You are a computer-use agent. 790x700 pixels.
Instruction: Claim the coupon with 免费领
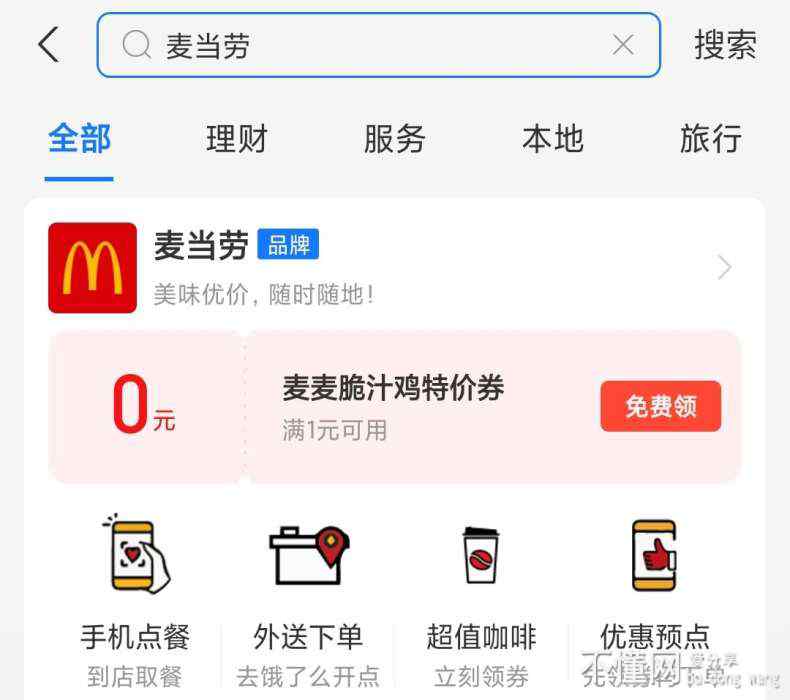coord(660,406)
